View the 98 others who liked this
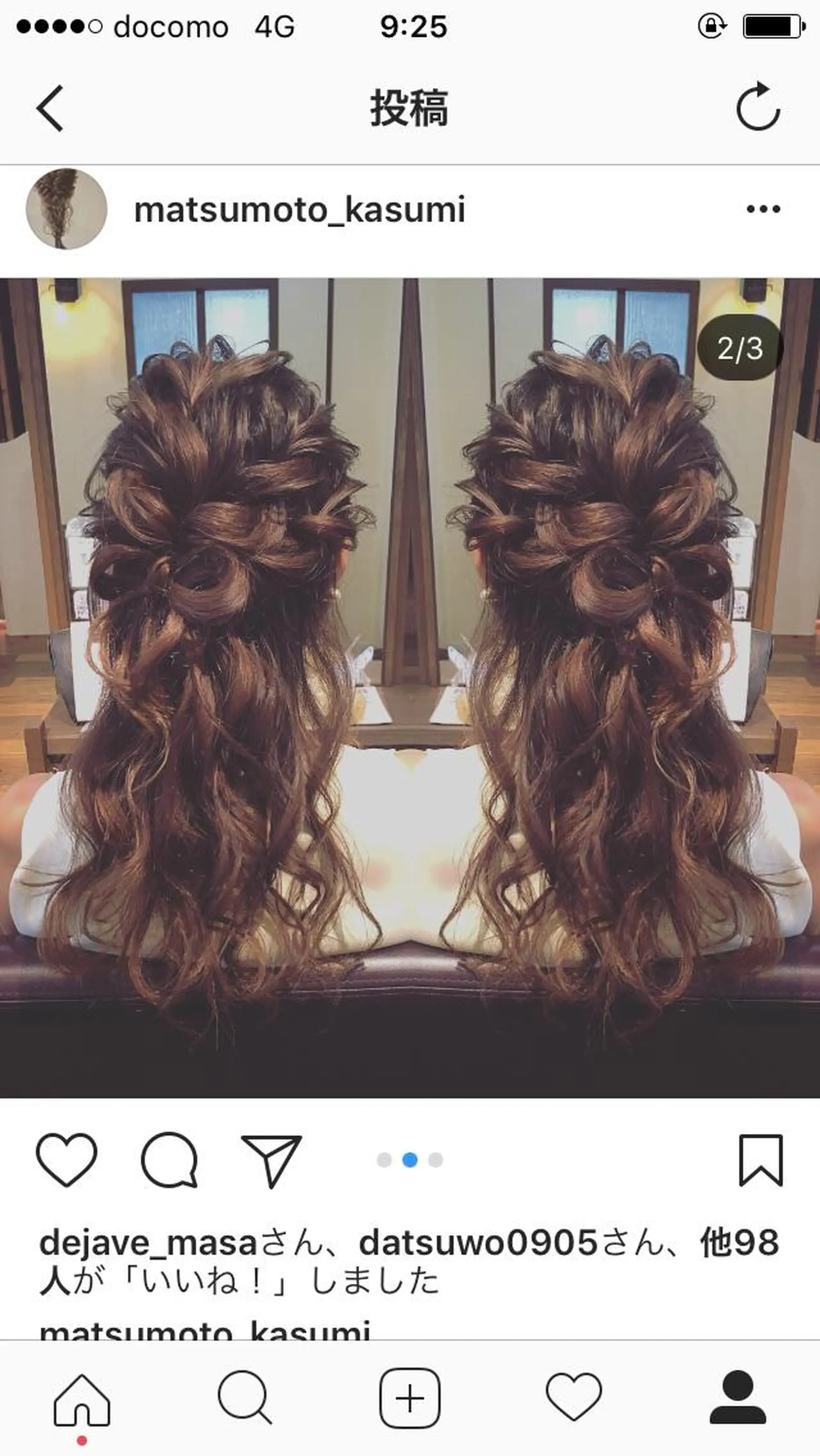 point(739,1244)
